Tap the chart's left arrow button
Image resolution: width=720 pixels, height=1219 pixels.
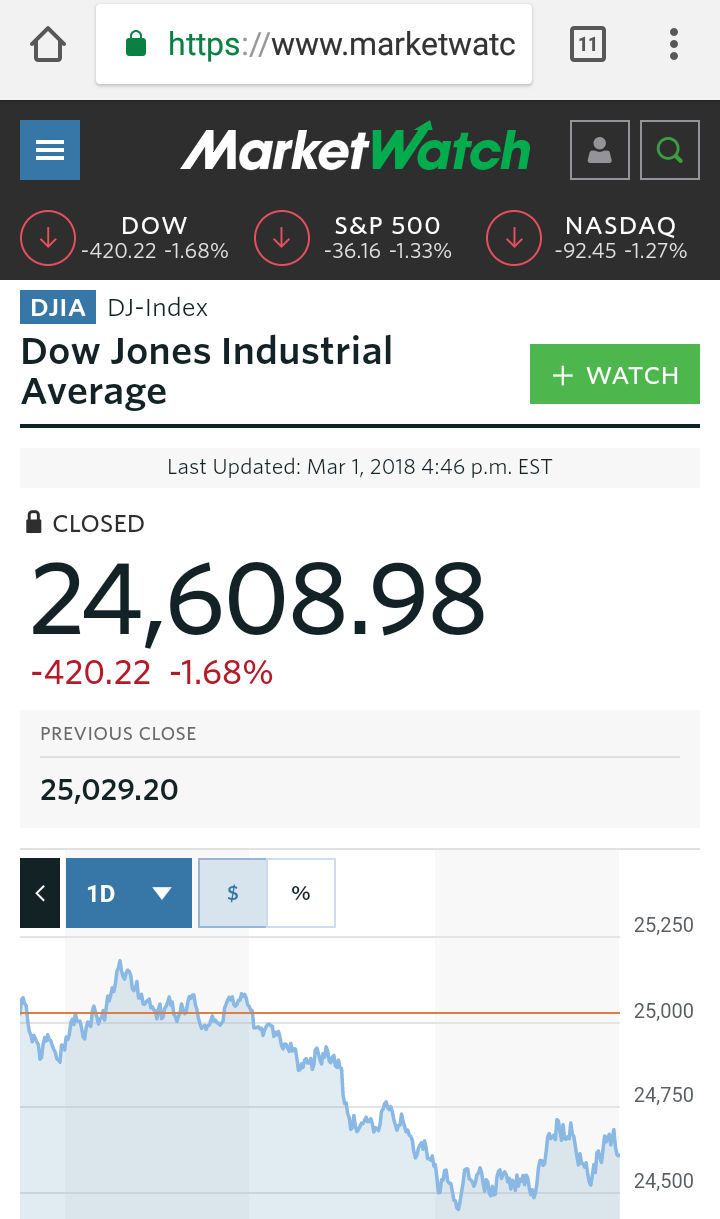pos(40,893)
